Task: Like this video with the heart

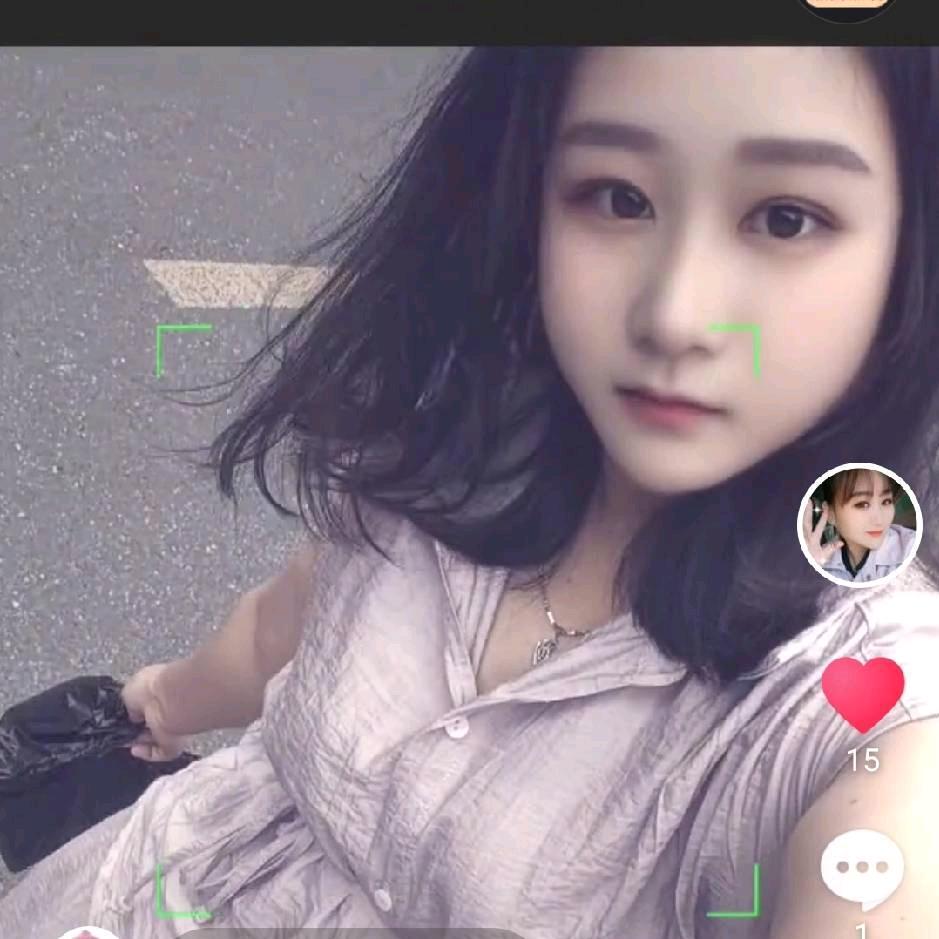Action: pos(862,693)
